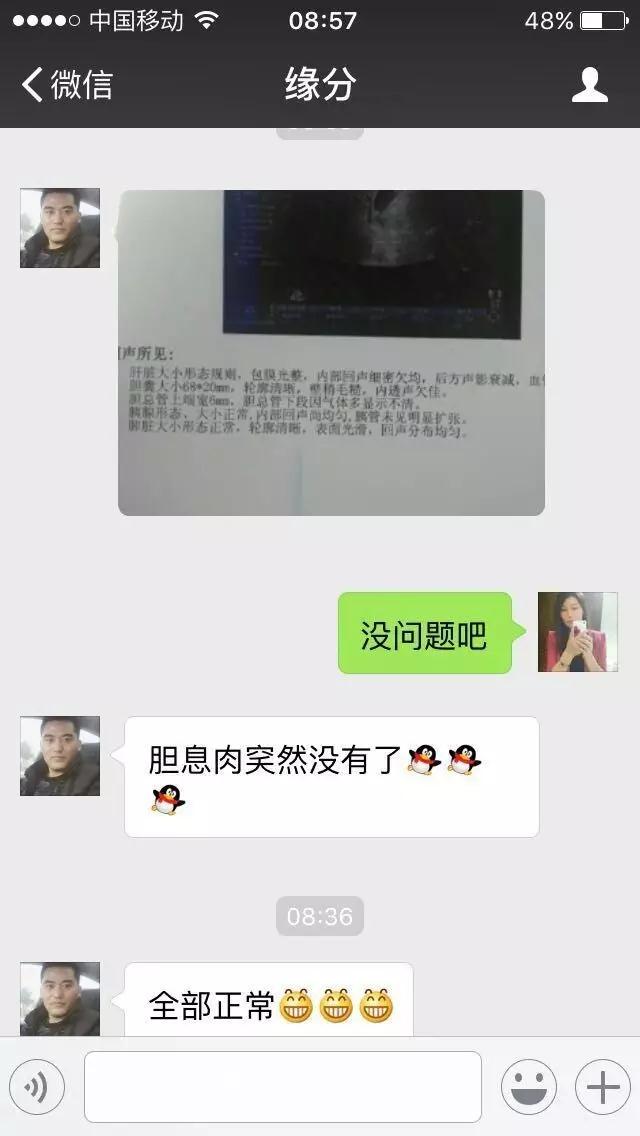Screen dimensions: 640x1136
Task: Open the emoji picker
Action: [529, 1087]
